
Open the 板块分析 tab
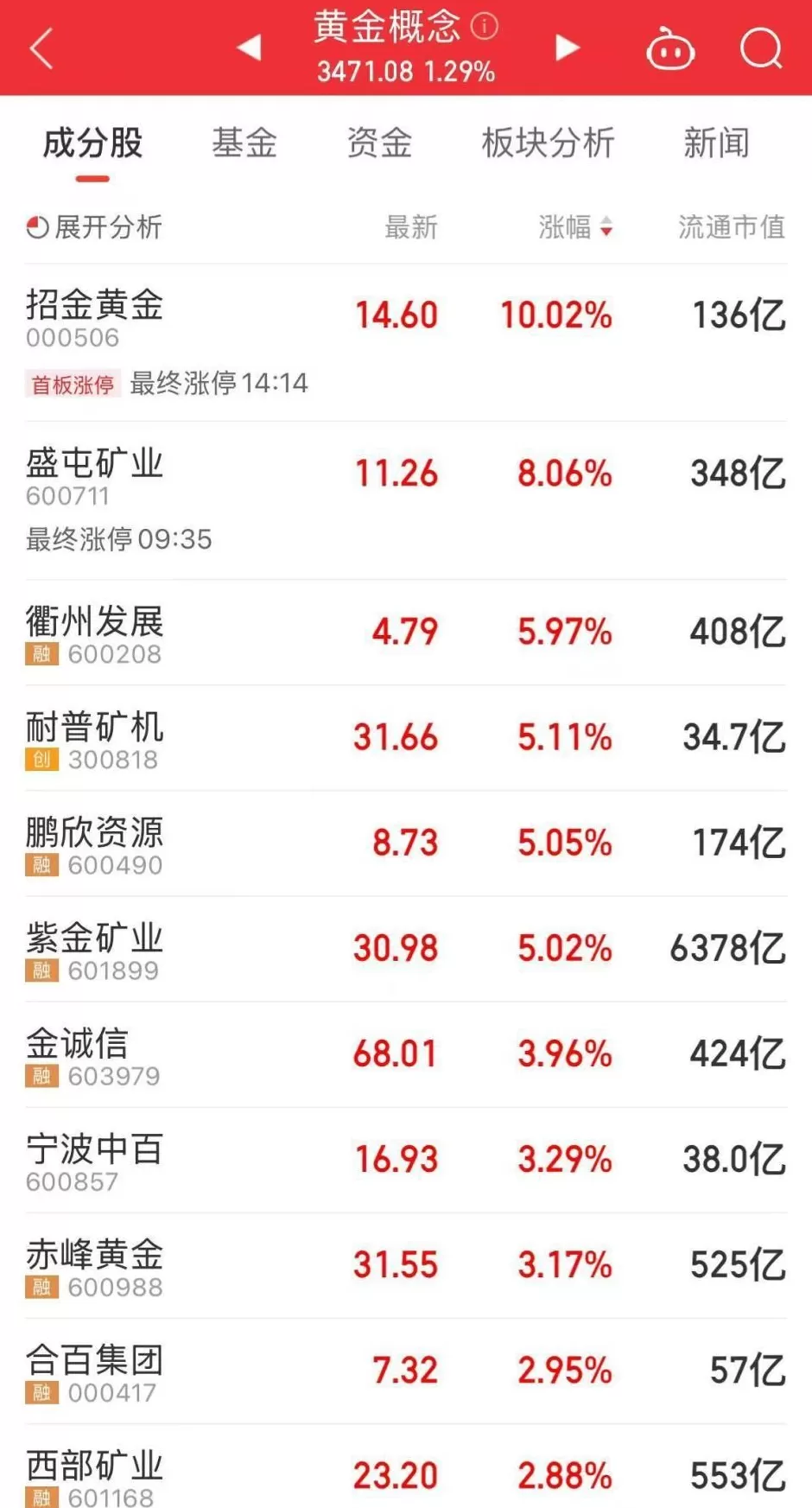tap(547, 143)
